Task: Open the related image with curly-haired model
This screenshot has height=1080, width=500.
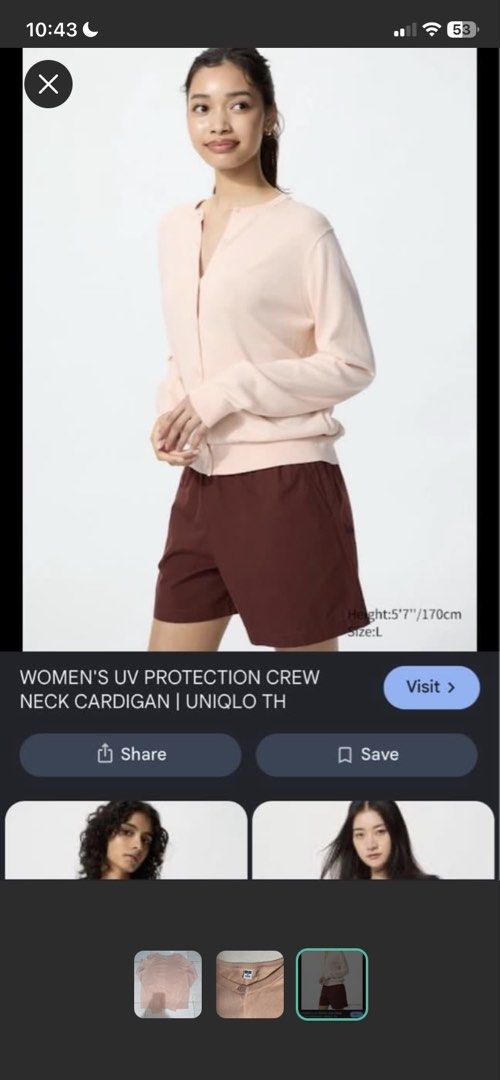Action: pyautogui.click(x=126, y=840)
